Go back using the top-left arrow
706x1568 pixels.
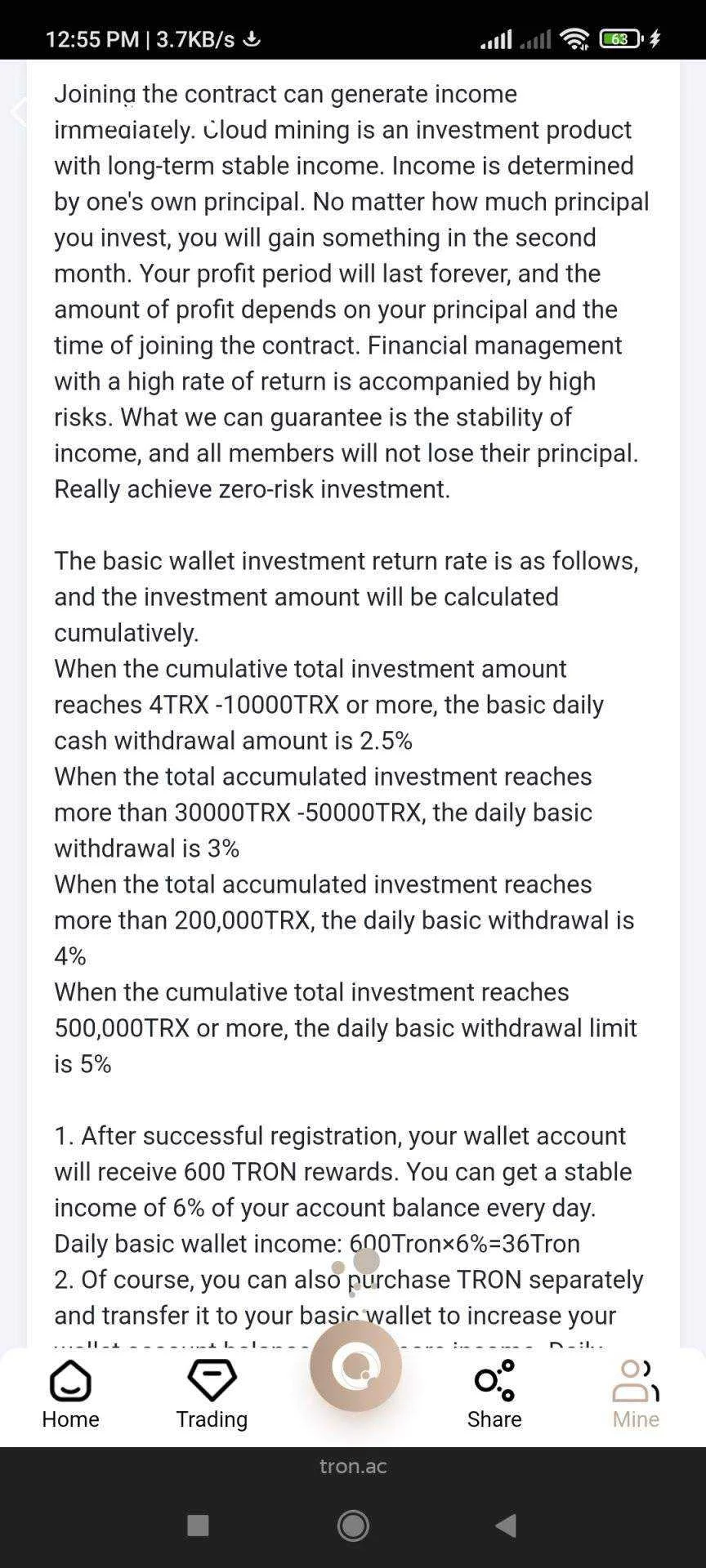[x=20, y=112]
